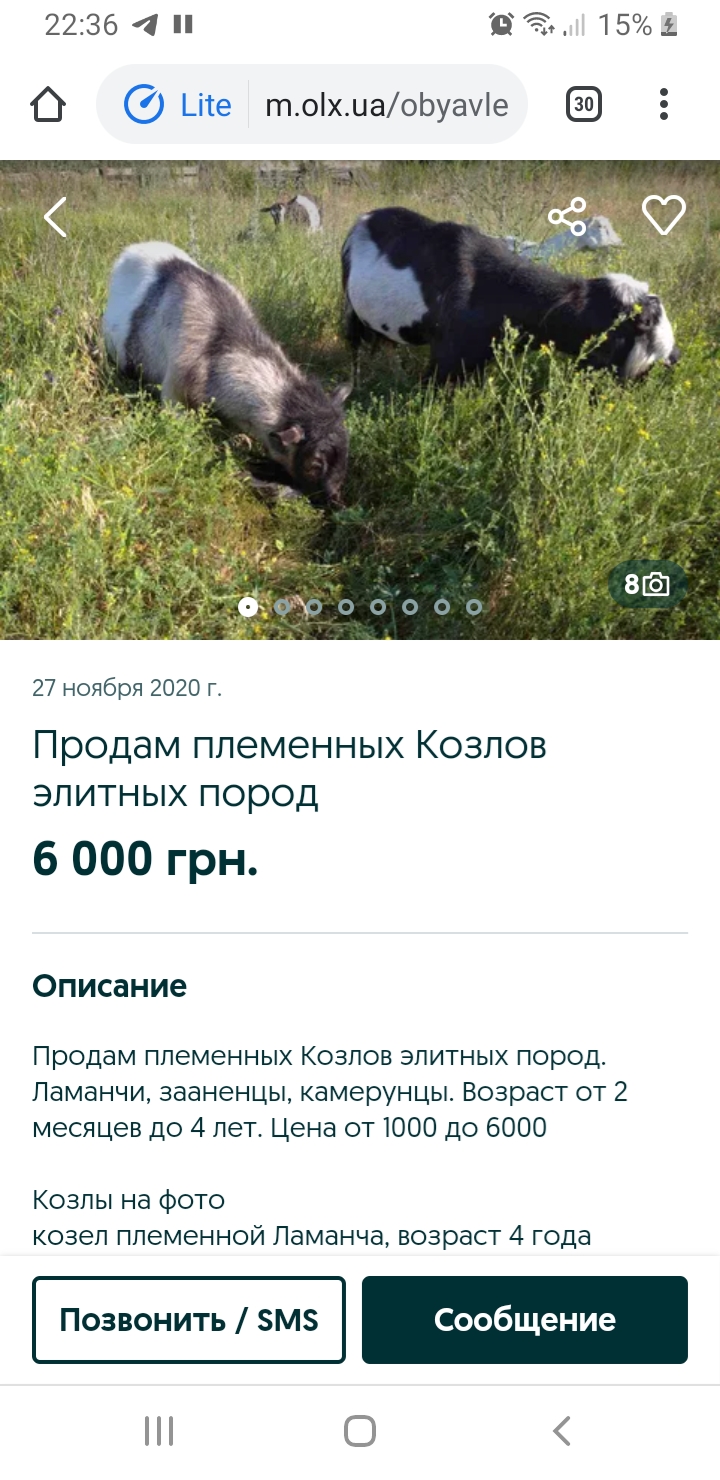Open the 8 photos gallery counter
The width and height of the screenshot is (720, 1480).
[648, 584]
